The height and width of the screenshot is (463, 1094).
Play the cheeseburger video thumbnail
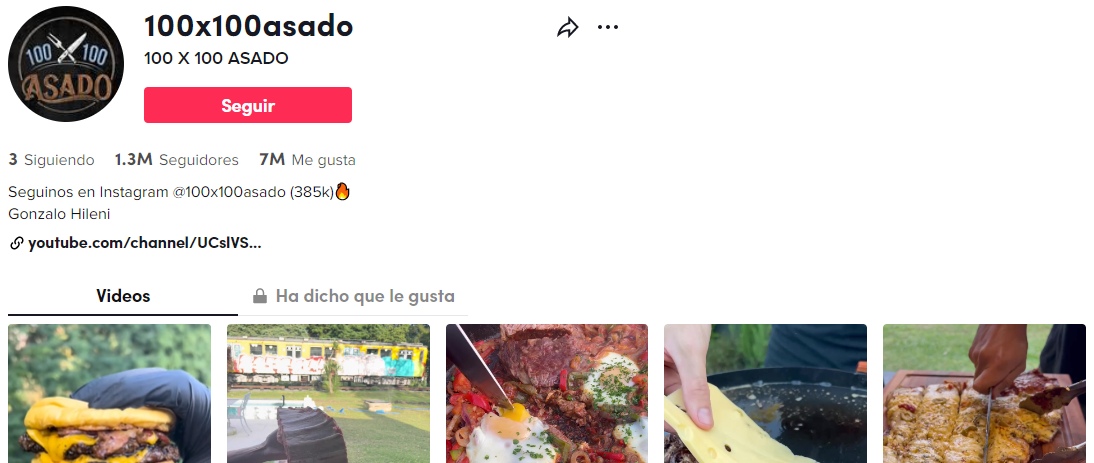(x=109, y=393)
